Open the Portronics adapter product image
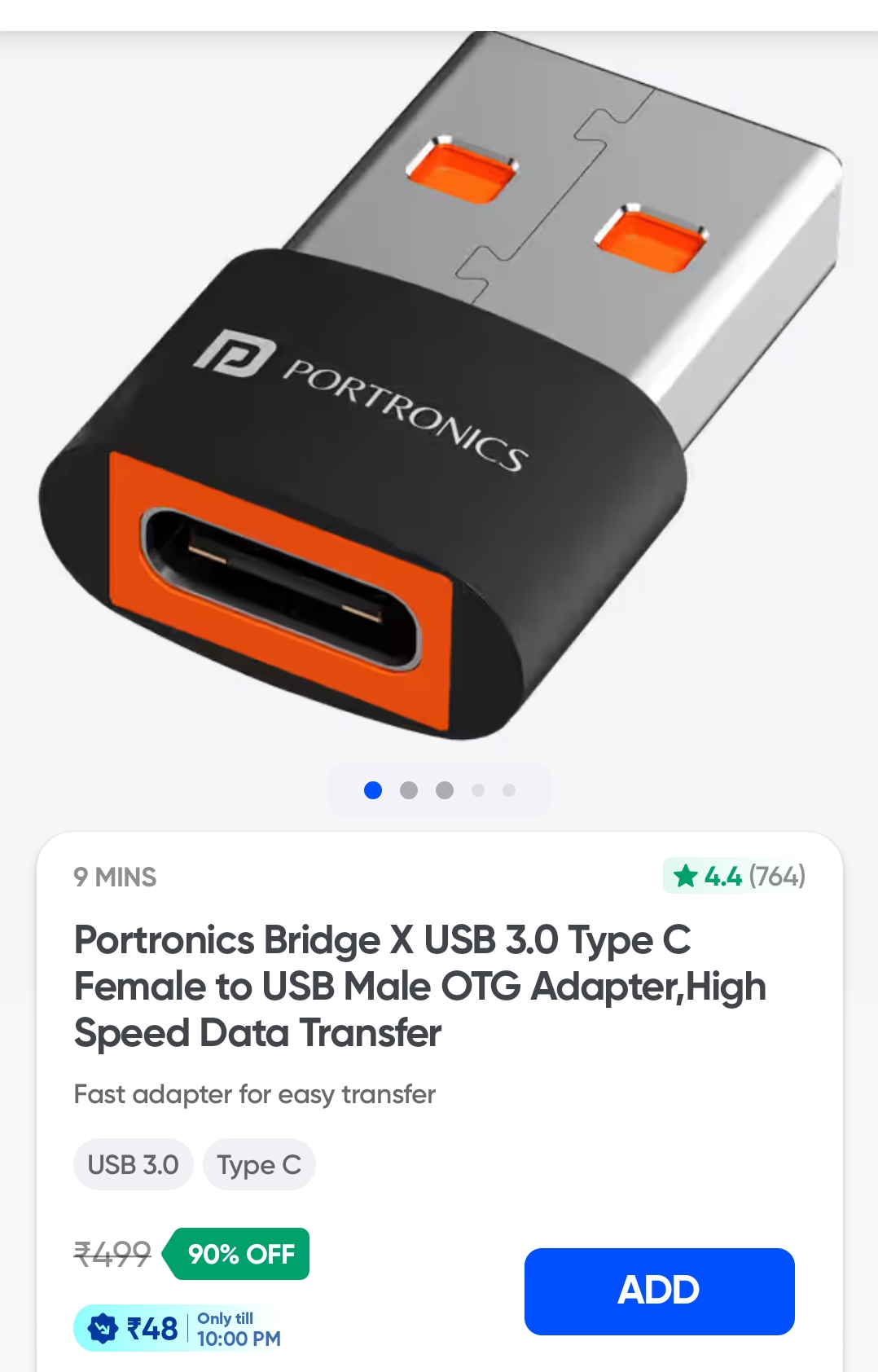The height and width of the screenshot is (1372, 878). [439, 391]
